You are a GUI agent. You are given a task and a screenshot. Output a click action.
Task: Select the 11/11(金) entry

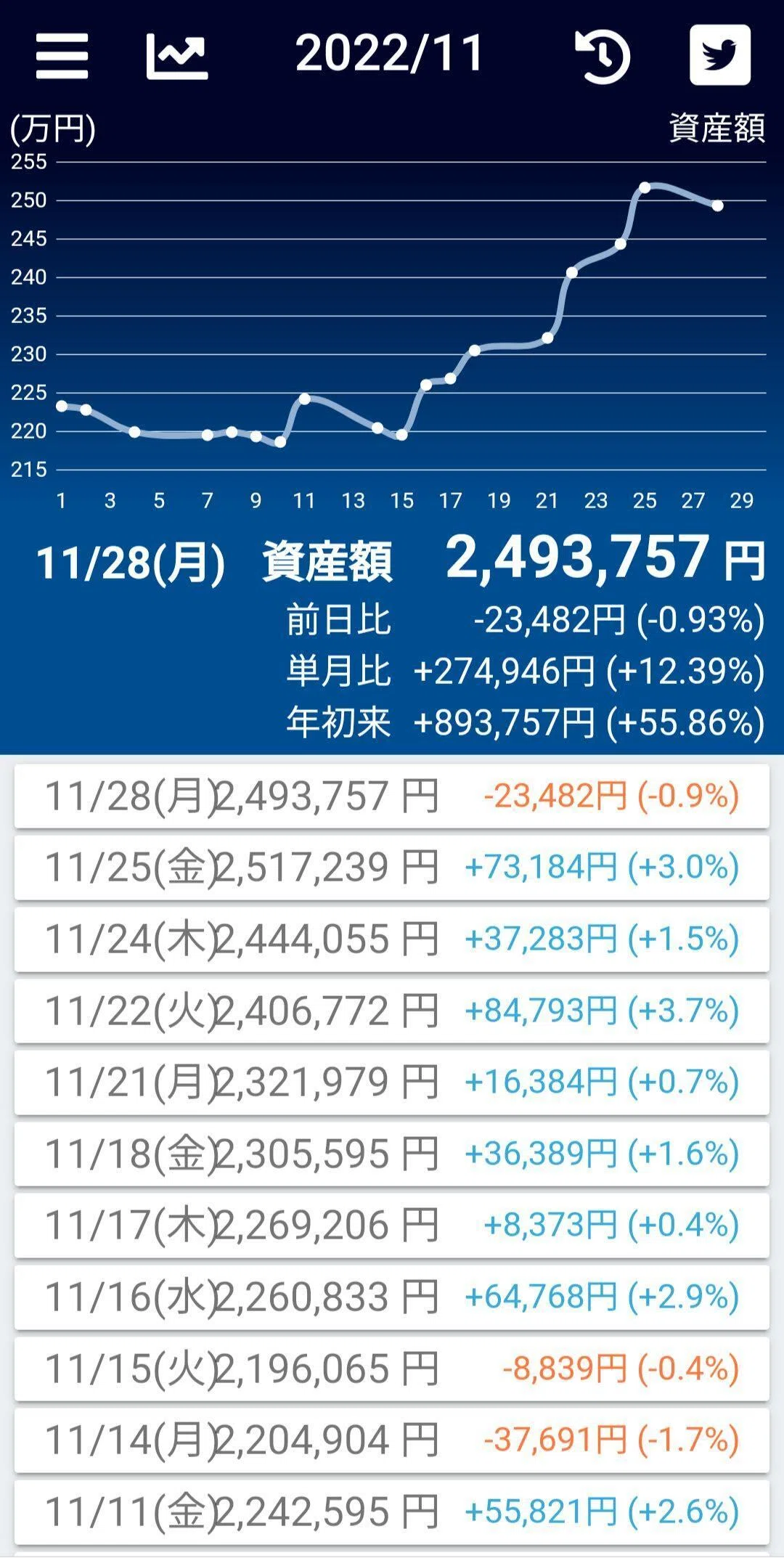tap(392, 1512)
